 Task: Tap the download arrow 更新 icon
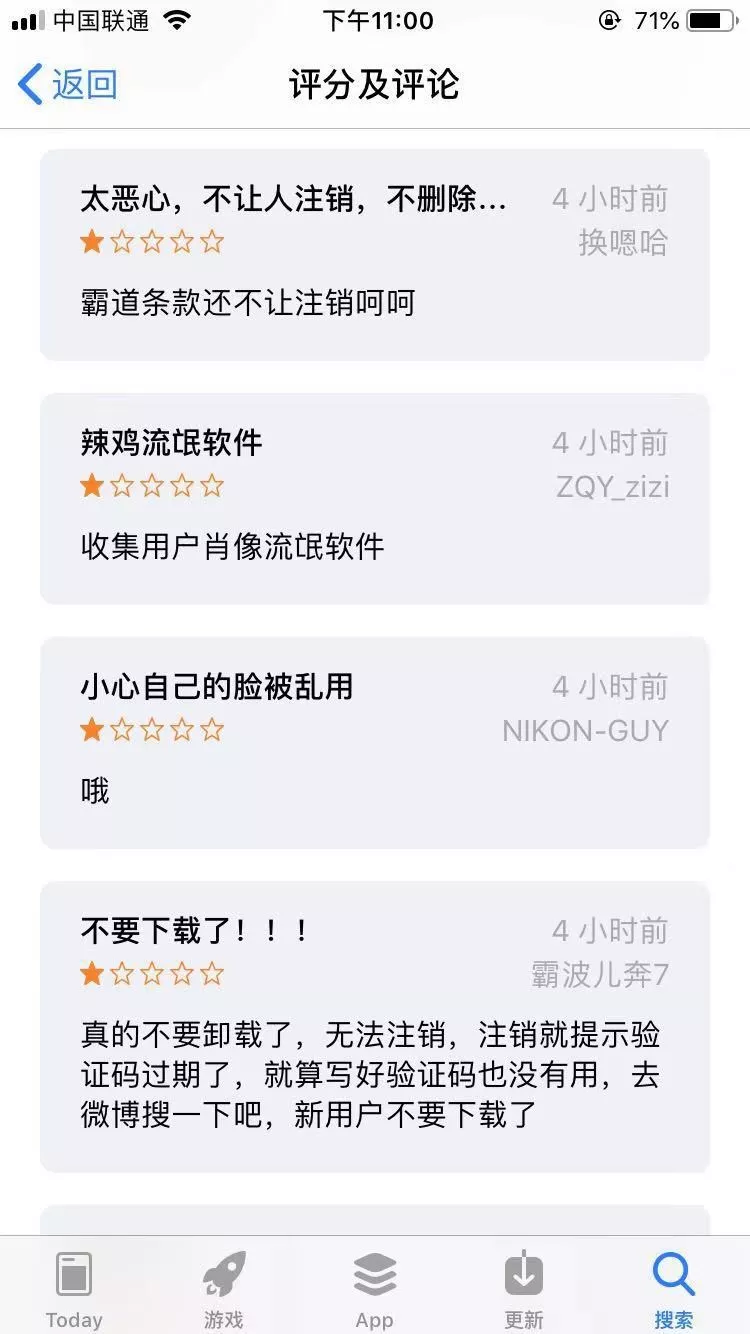pyautogui.click(x=524, y=1275)
